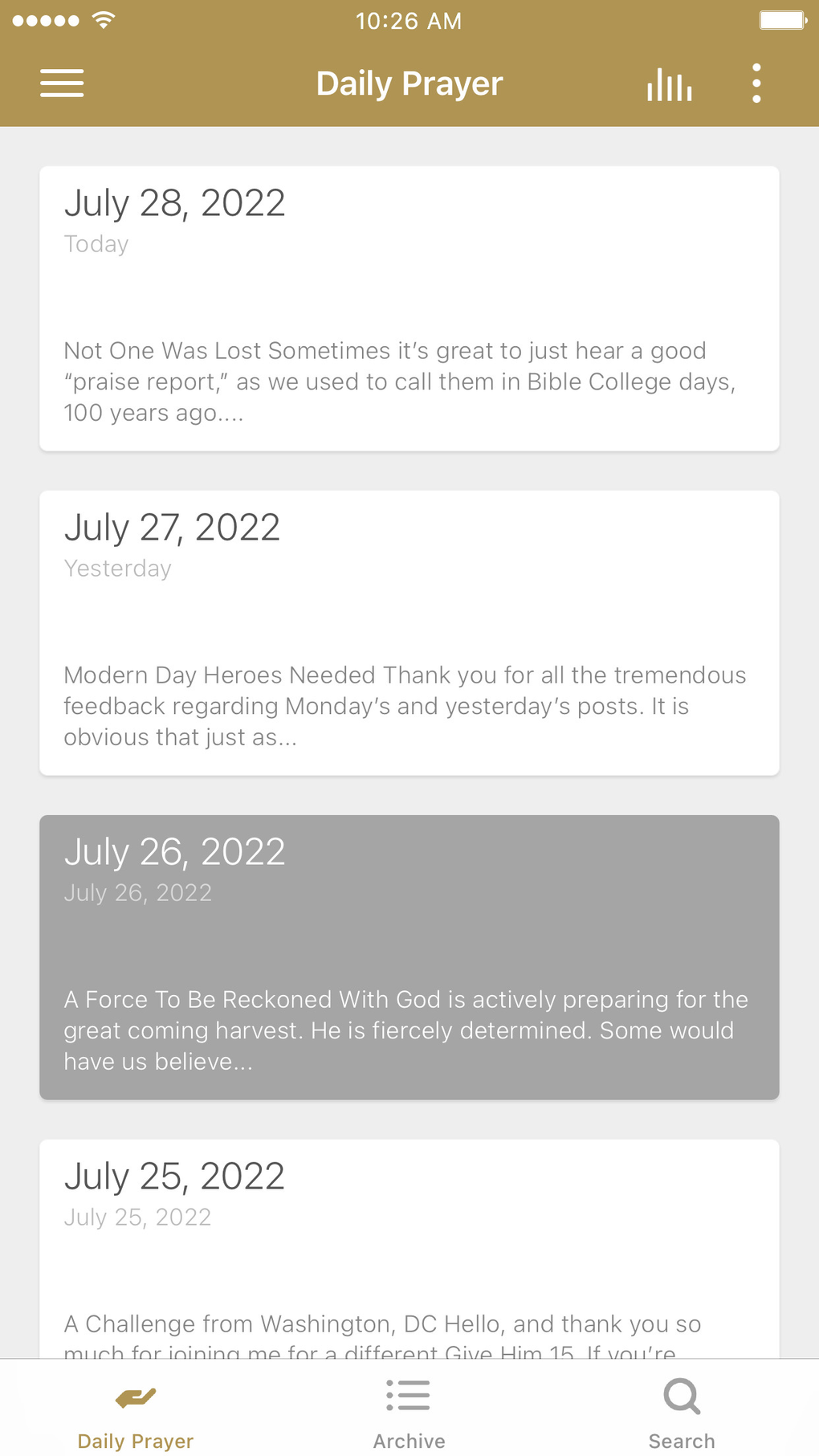
Task: Open the Search magnifier icon
Action: (x=681, y=1396)
